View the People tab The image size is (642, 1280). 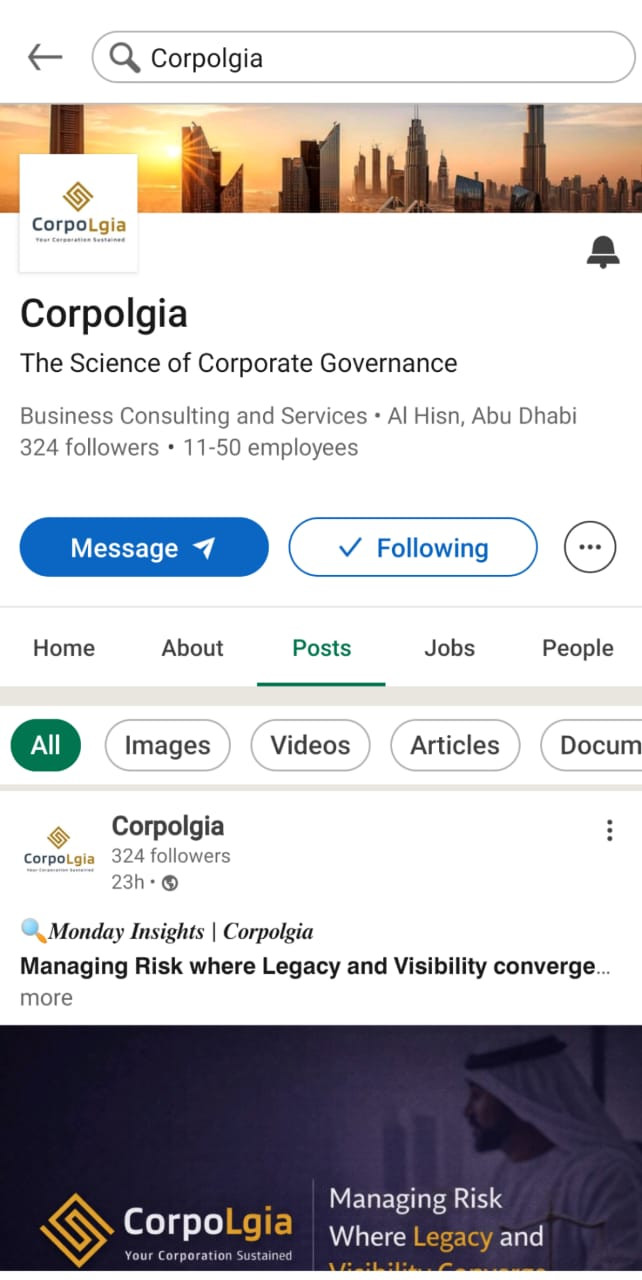click(577, 648)
